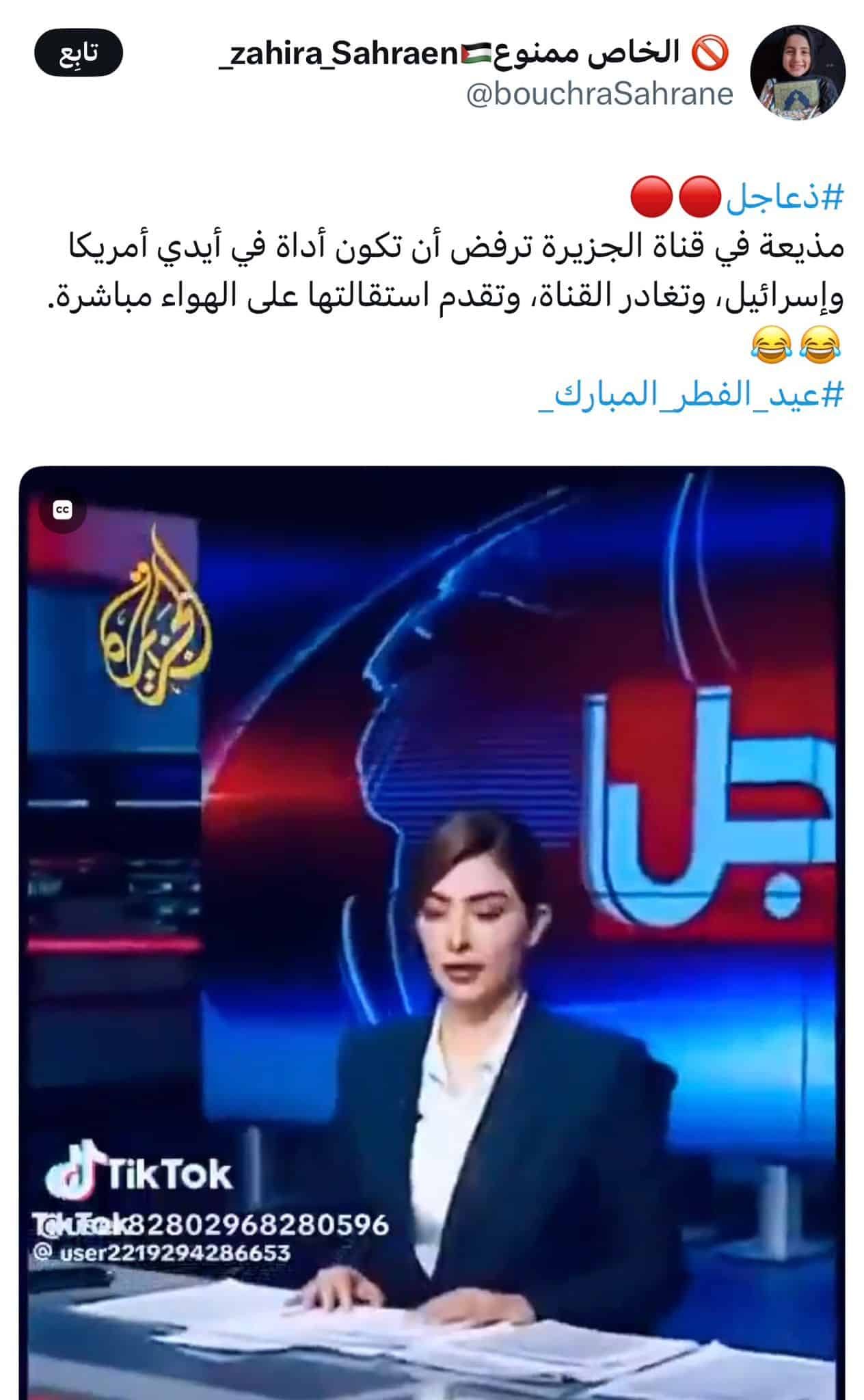This screenshot has height=1400, width=864.
Task: Open the @bouchraSahrane handle link
Action: pyautogui.click(x=599, y=94)
